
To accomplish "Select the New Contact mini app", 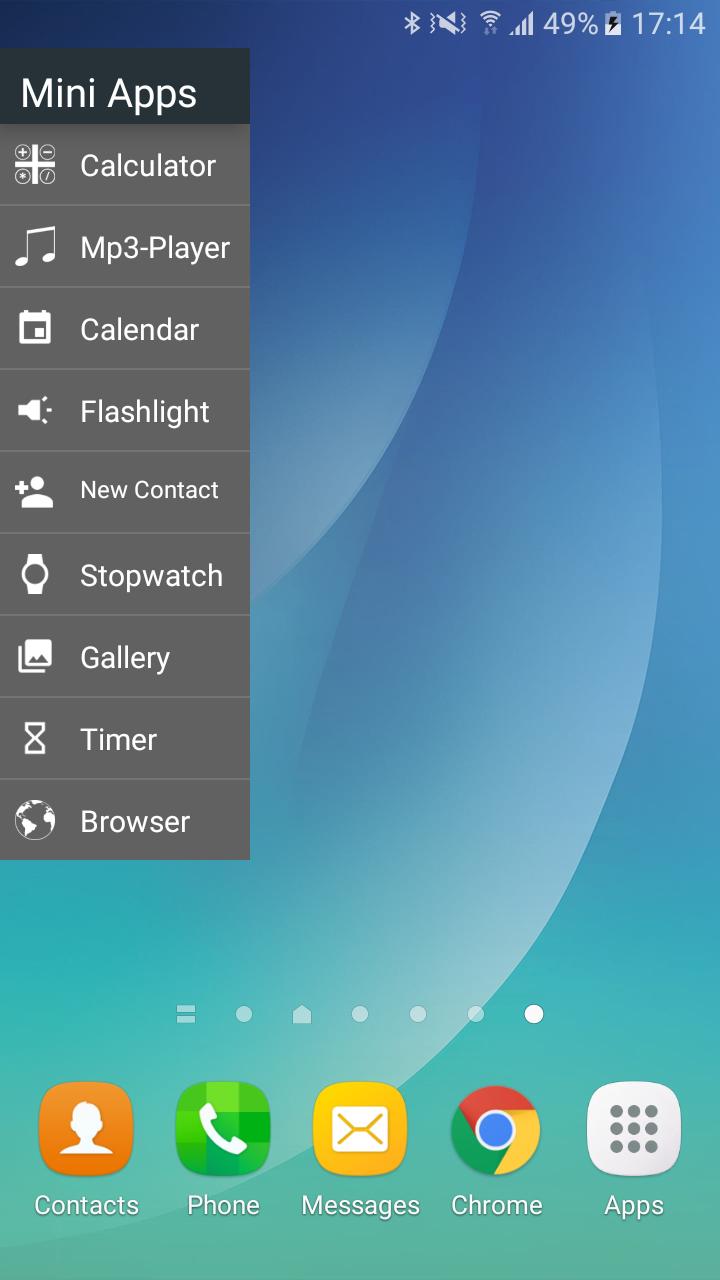I will tap(124, 491).
